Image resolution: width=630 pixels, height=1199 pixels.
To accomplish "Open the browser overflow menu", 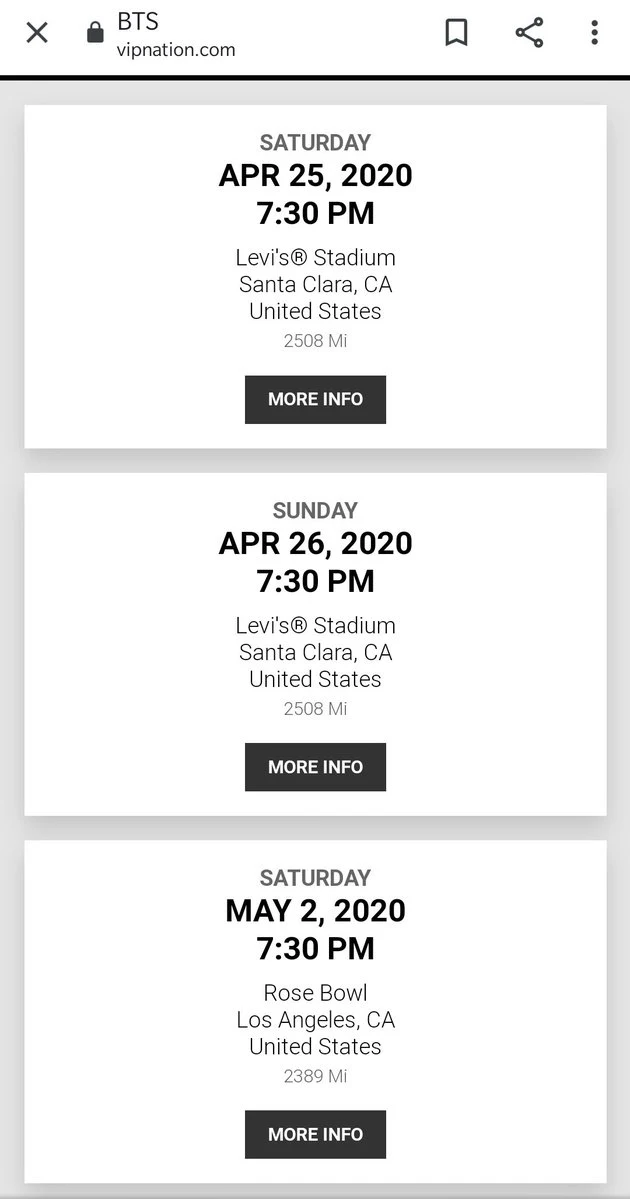I will click(x=594, y=33).
